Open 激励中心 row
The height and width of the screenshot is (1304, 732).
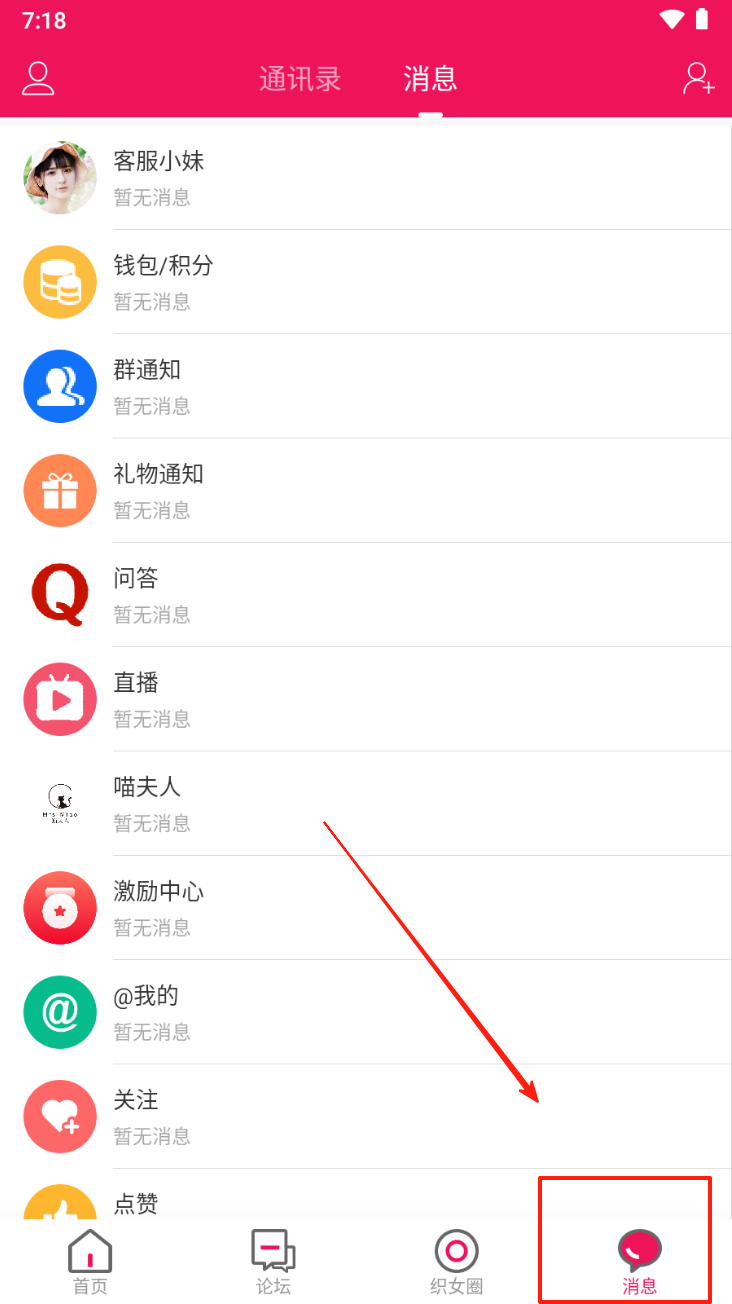(366, 908)
